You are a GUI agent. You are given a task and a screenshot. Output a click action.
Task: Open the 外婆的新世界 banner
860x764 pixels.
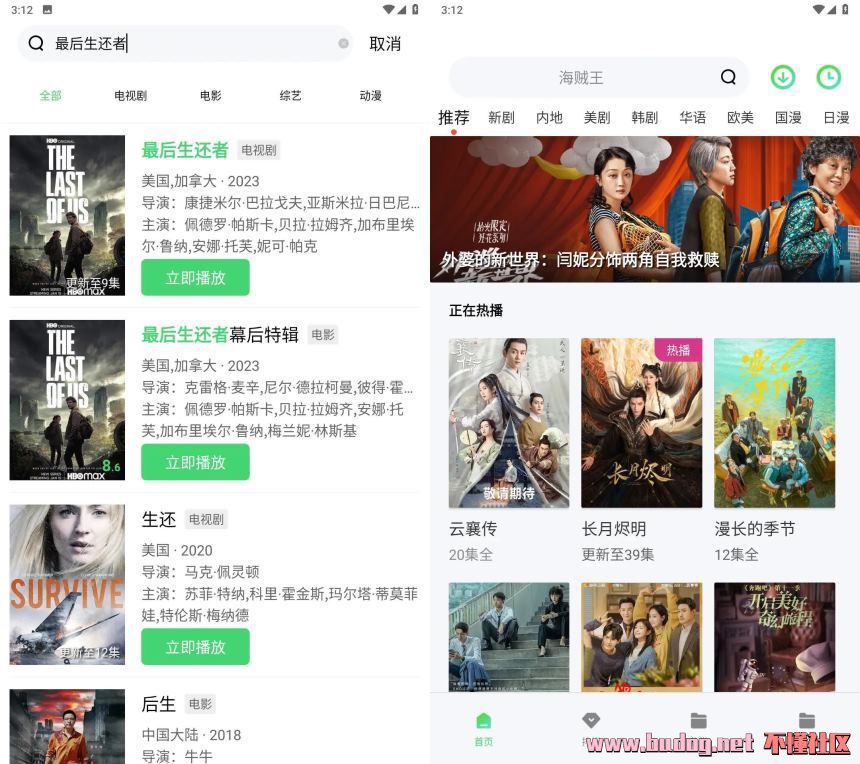coord(645,210)
